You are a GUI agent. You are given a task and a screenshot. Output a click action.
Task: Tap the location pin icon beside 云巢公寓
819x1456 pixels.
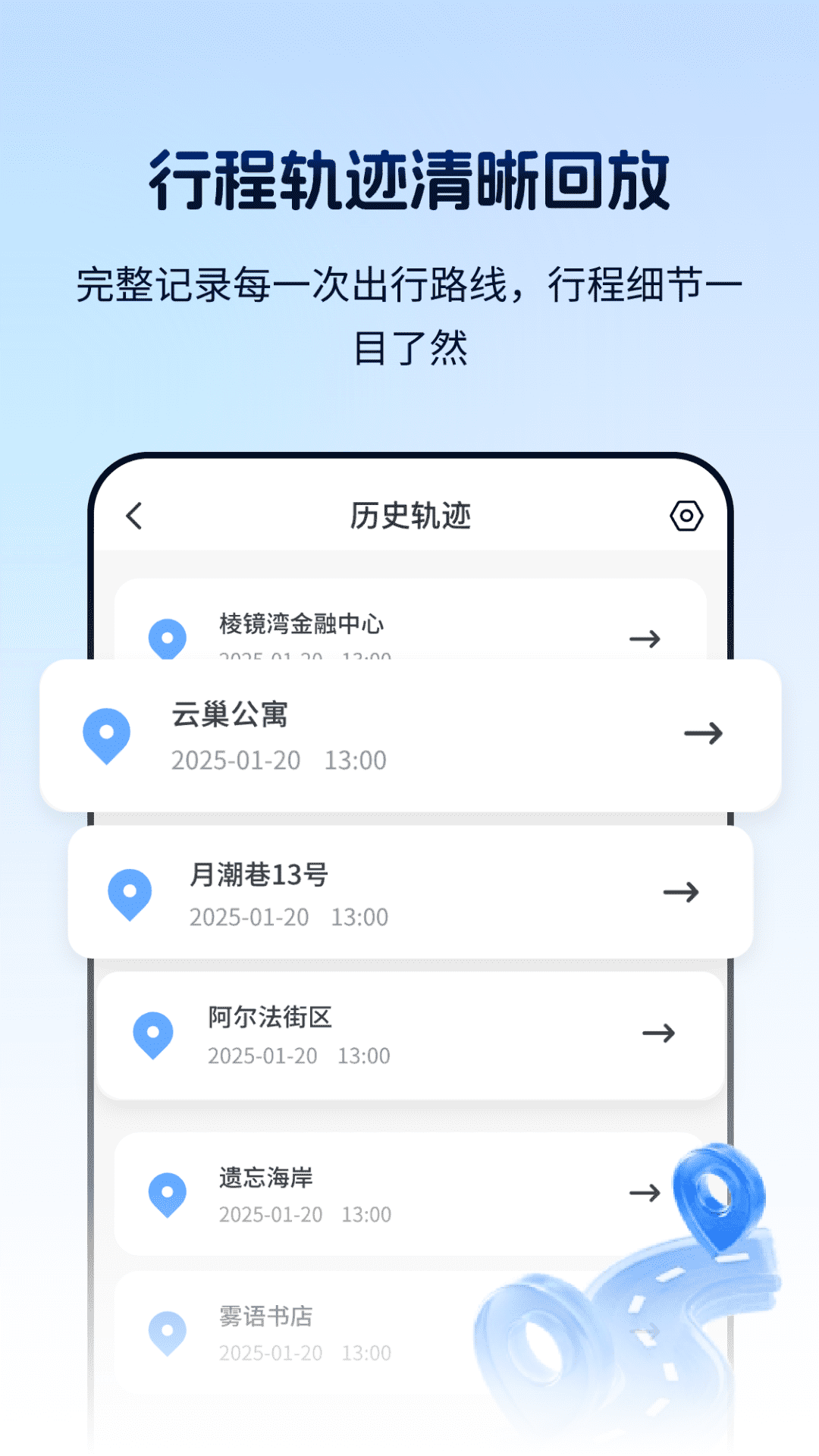(x=107, y=733)
